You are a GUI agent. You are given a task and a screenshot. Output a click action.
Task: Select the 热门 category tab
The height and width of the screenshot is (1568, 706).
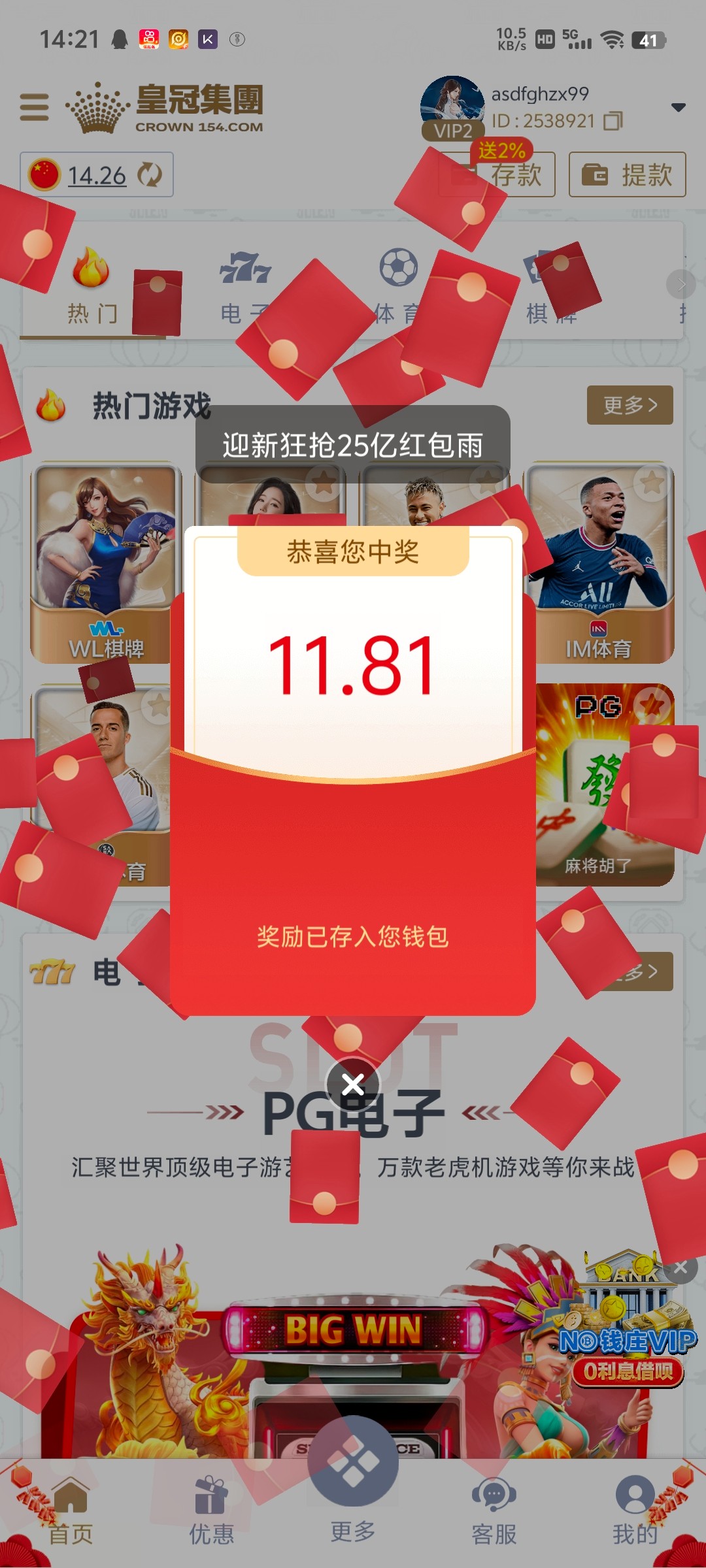(x=92, y=287)
